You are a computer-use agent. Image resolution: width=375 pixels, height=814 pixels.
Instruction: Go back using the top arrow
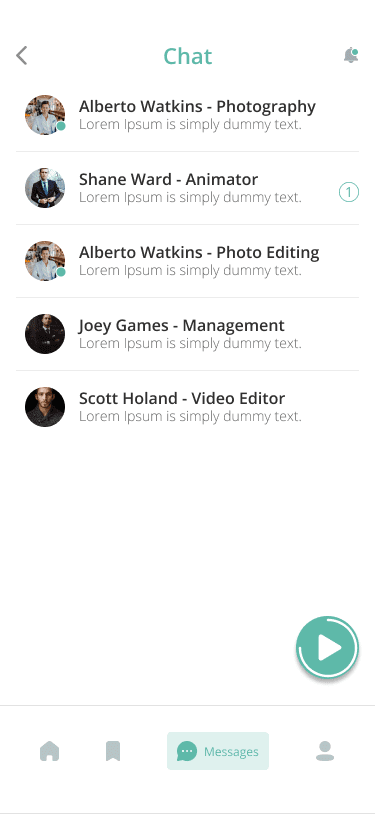(x=21, y=56)
